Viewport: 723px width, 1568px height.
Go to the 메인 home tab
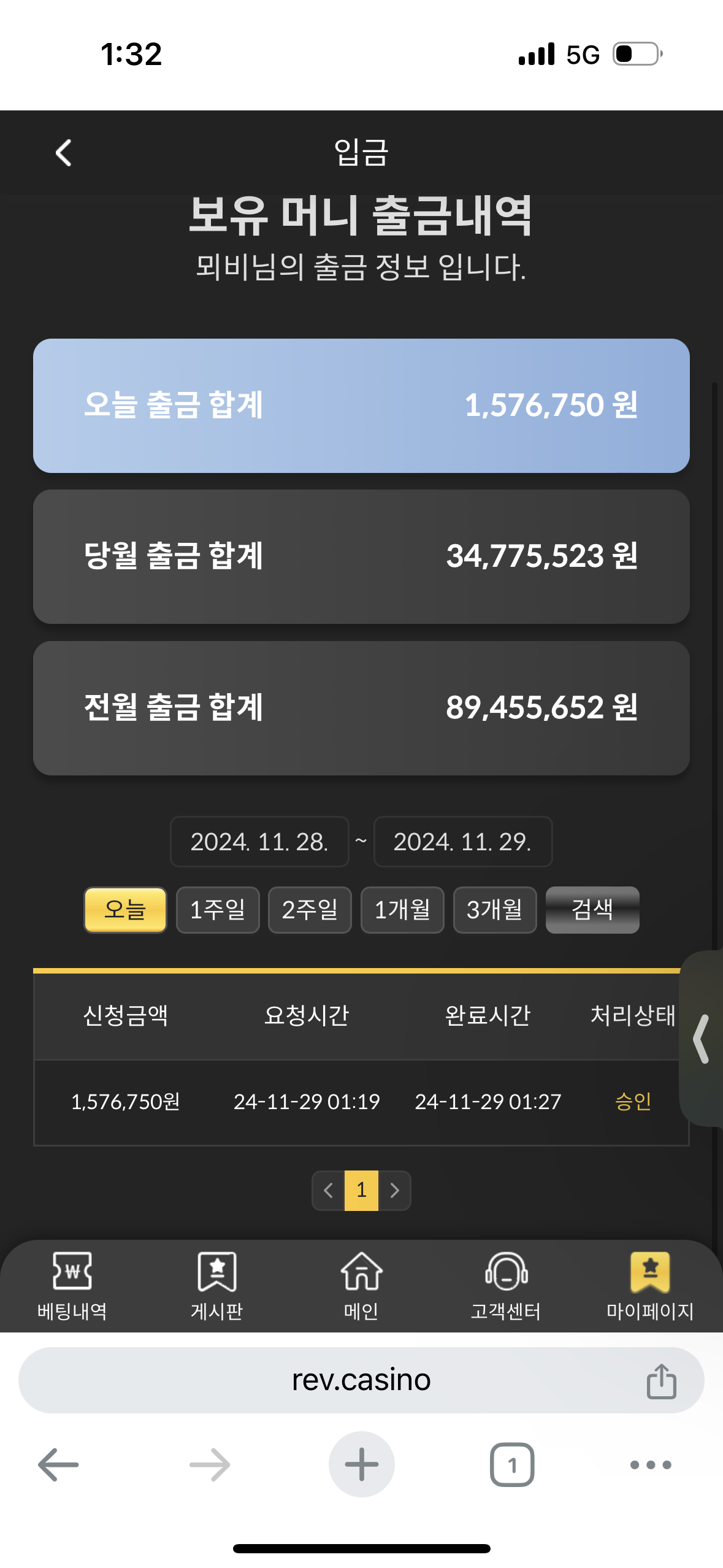tap(361, 1286)
